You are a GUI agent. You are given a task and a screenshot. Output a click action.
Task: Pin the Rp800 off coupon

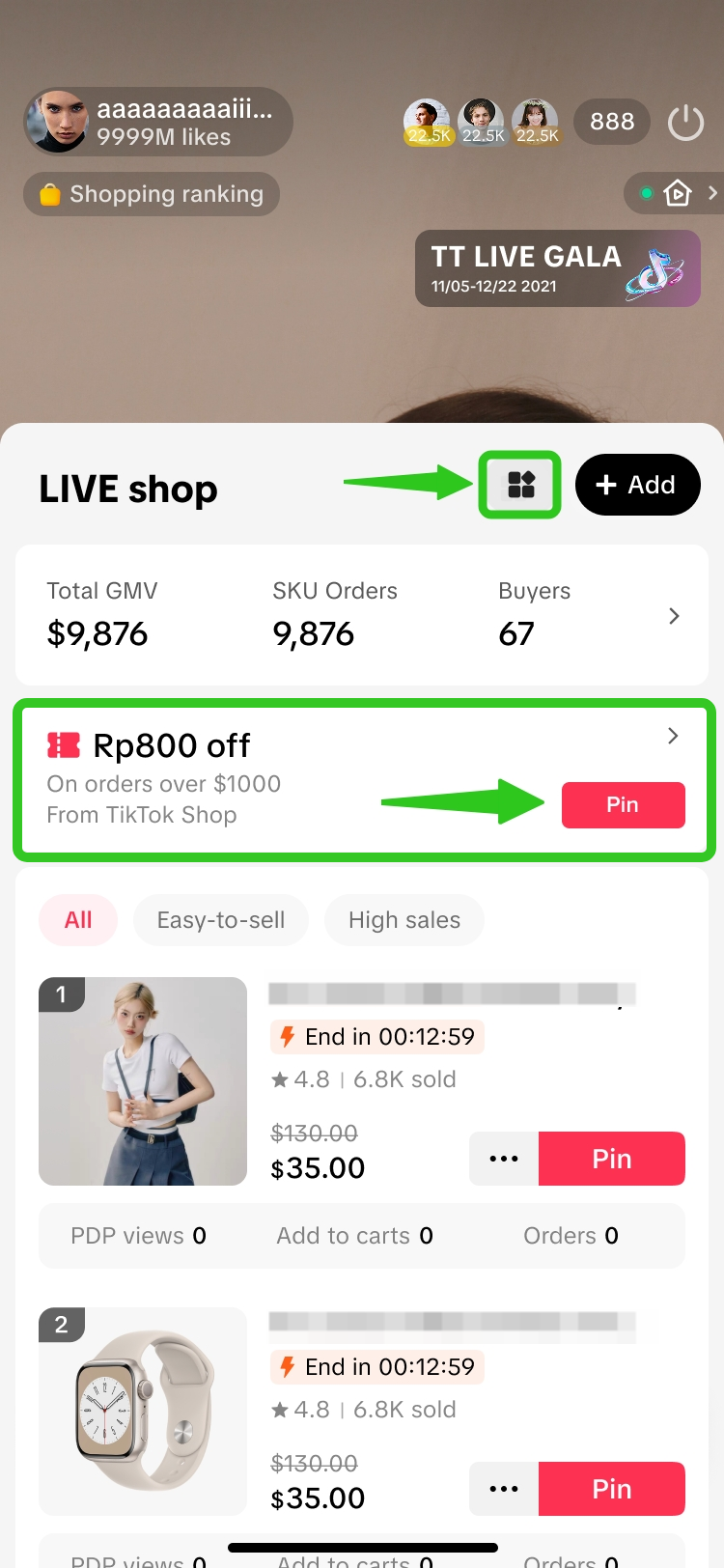click(x=623, y=805)
